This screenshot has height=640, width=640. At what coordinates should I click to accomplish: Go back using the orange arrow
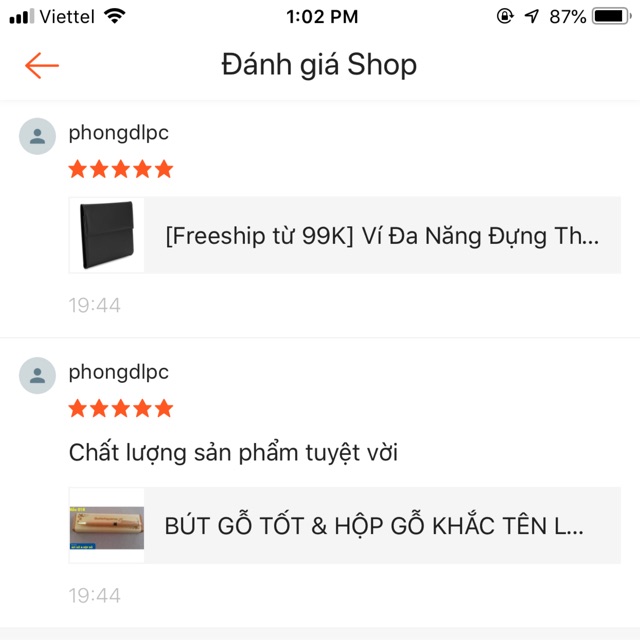[x=42, y=66]
